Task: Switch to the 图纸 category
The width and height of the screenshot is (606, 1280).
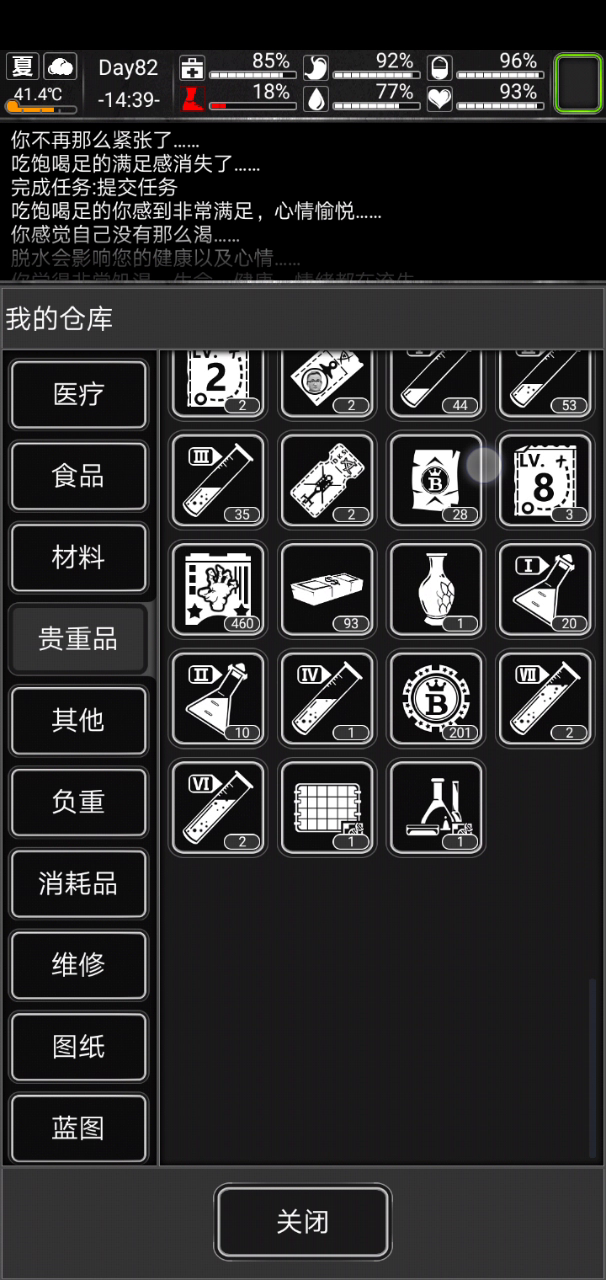Action: click(x=78, y=1047)
